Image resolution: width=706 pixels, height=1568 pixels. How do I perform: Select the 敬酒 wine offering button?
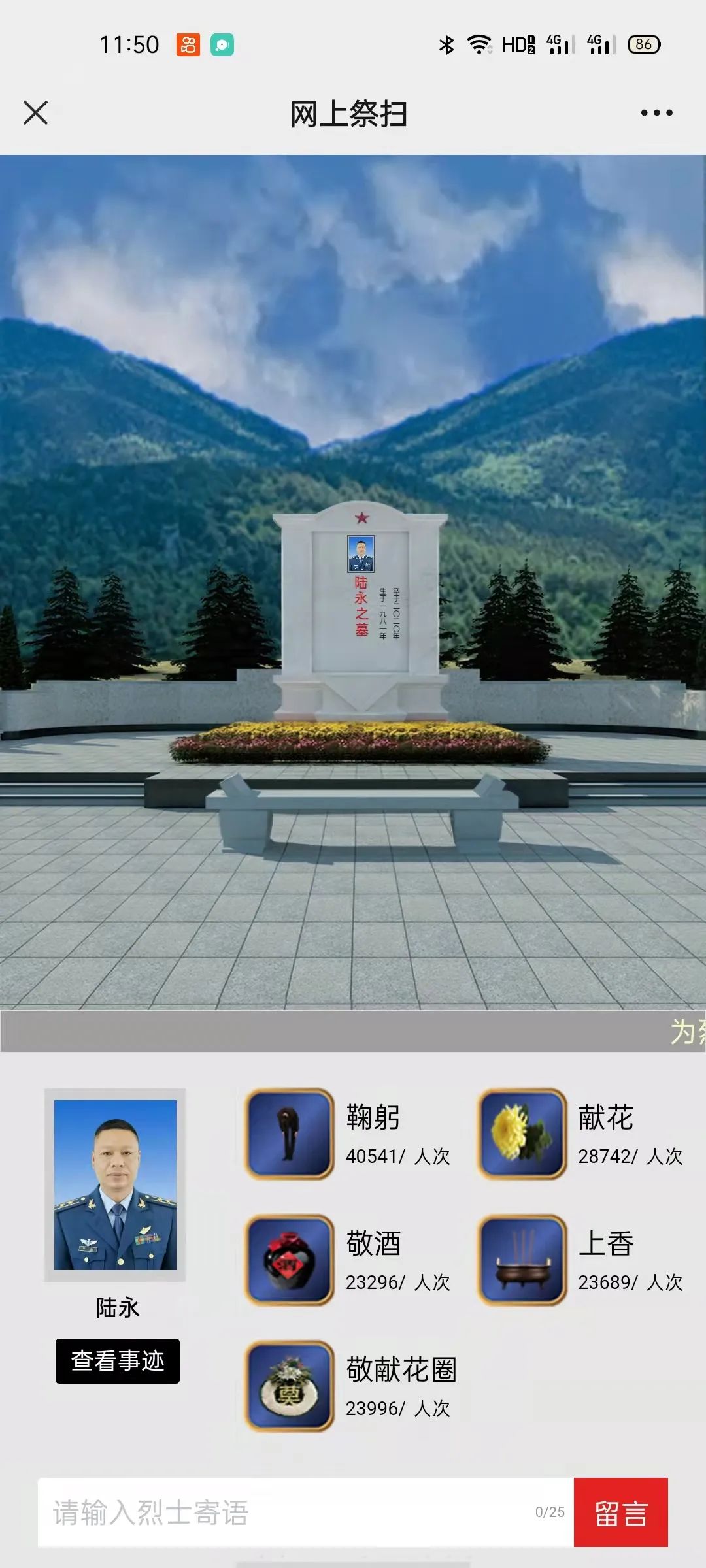click(x=290, y=1260)
